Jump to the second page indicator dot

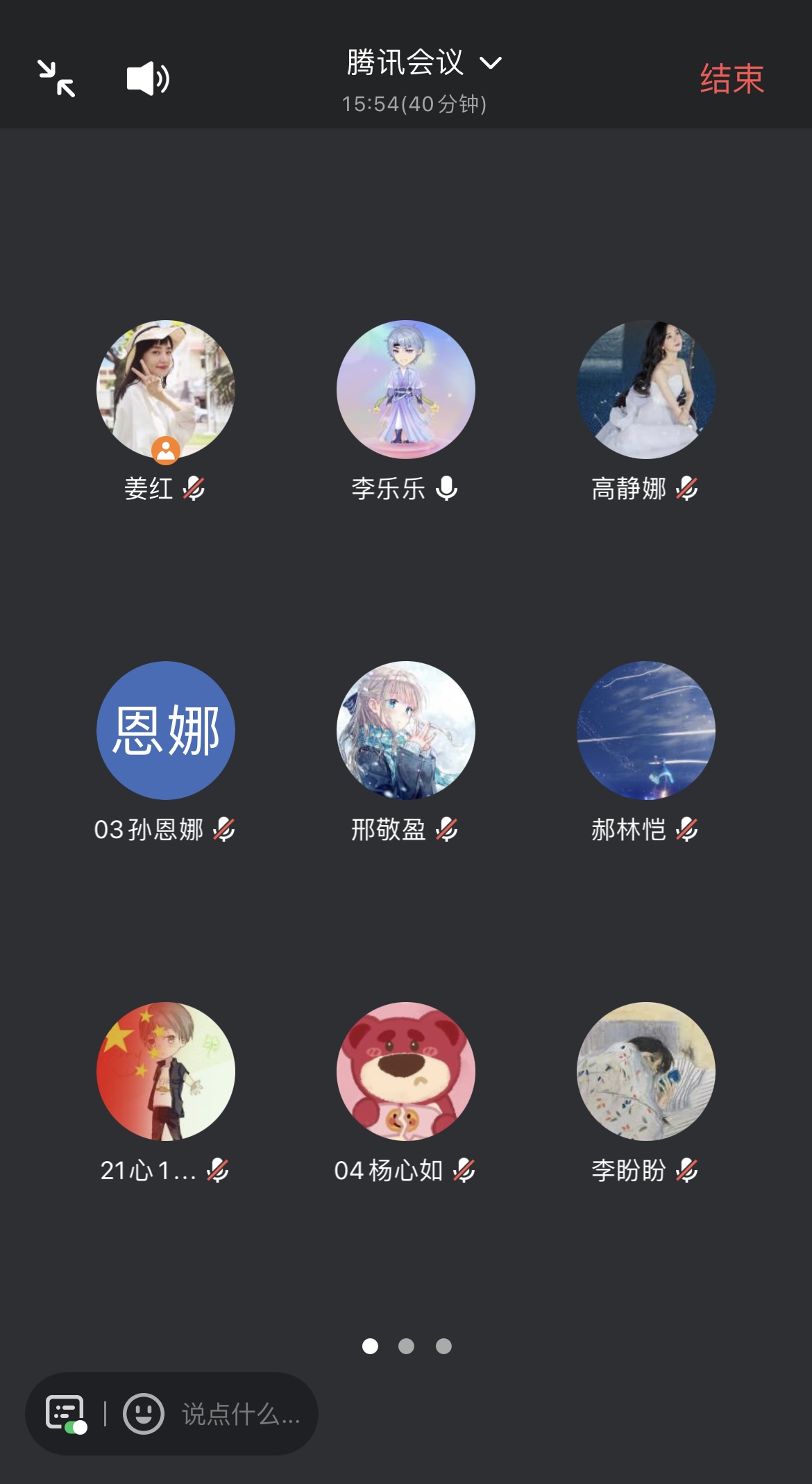tap(406, 1347)
